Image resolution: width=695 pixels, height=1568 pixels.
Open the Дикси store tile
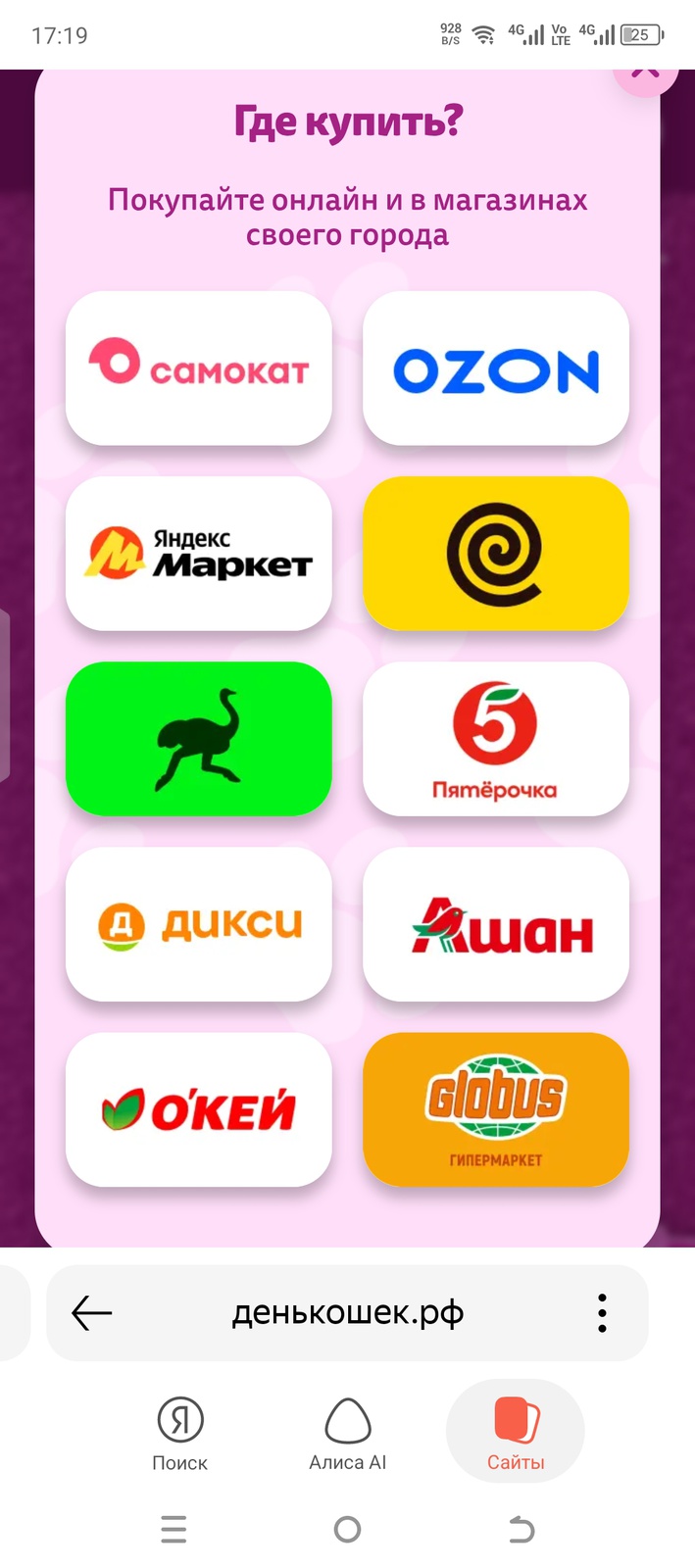click(199, 924)
